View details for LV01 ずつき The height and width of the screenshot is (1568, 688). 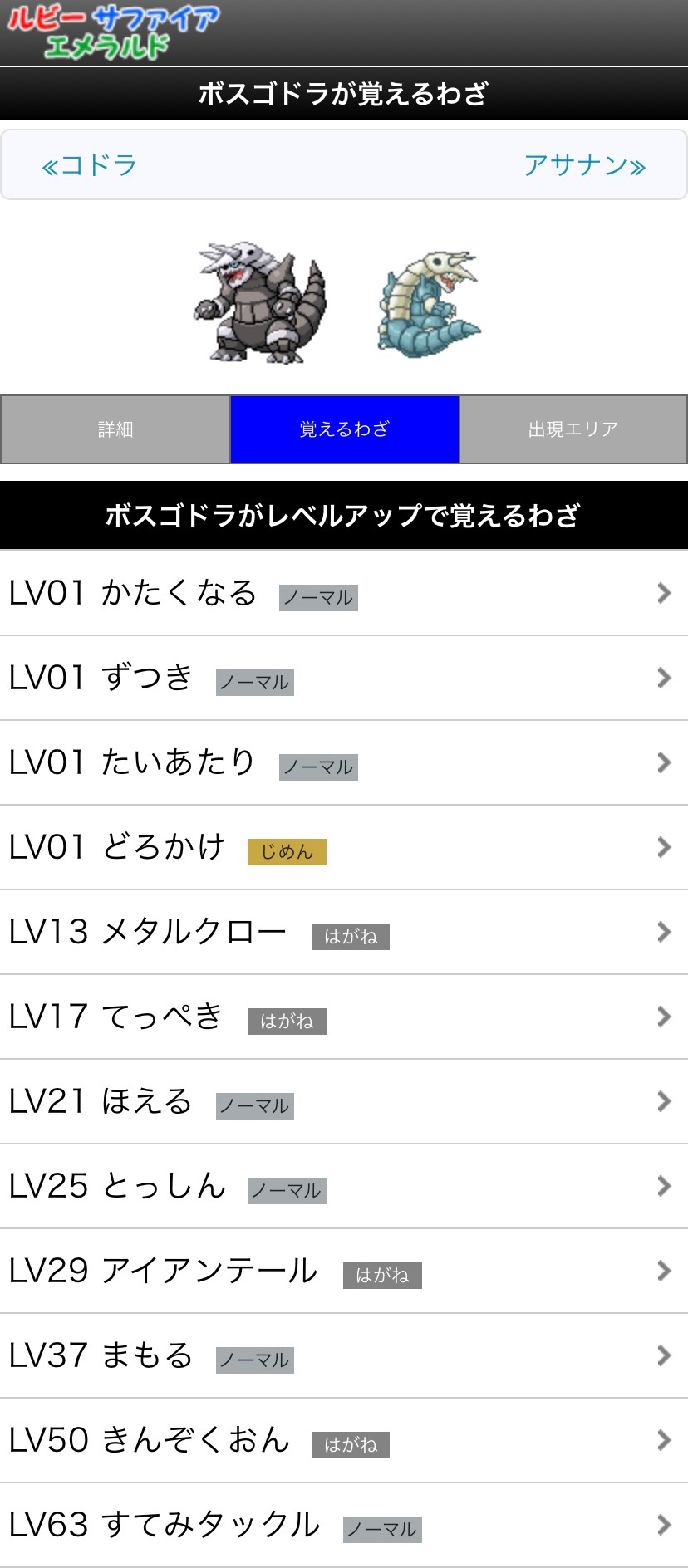pyautogui.click(x=344, y=678)
